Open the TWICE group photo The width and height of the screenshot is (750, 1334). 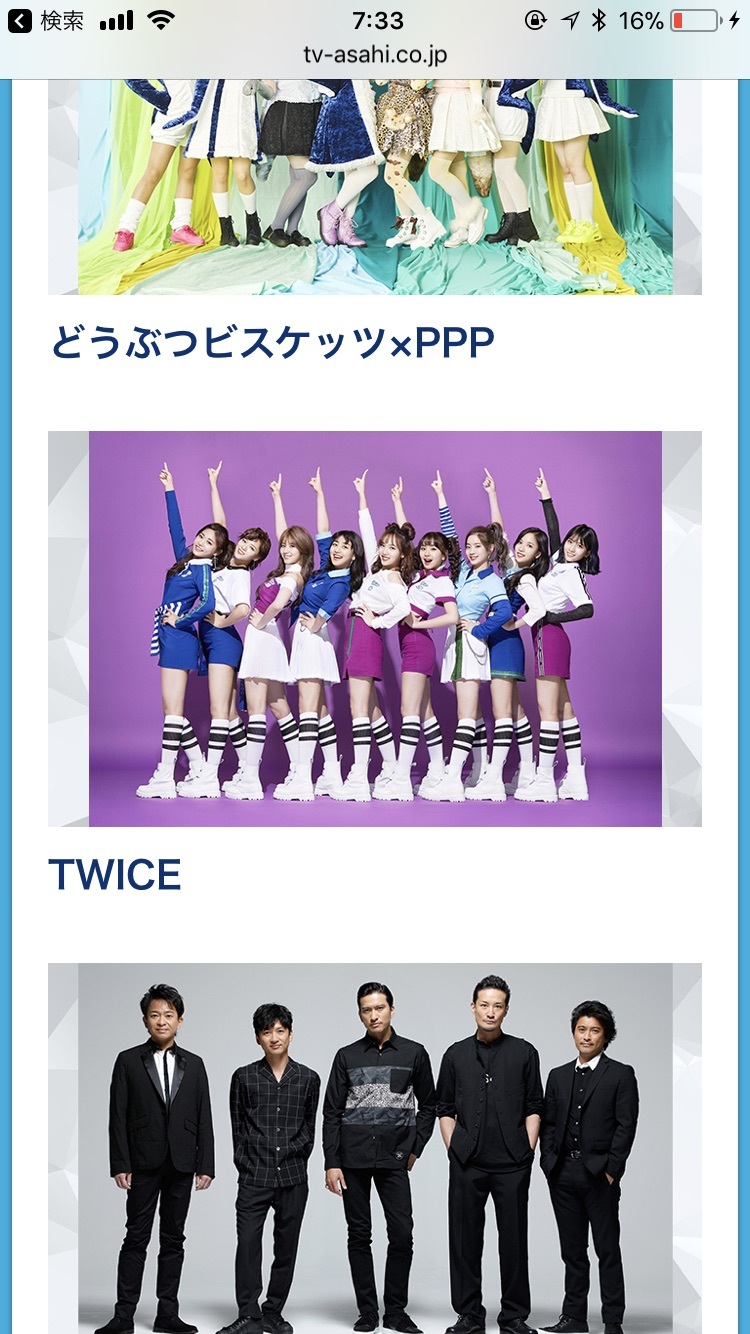pyautogui.click(x=375, y=628)
